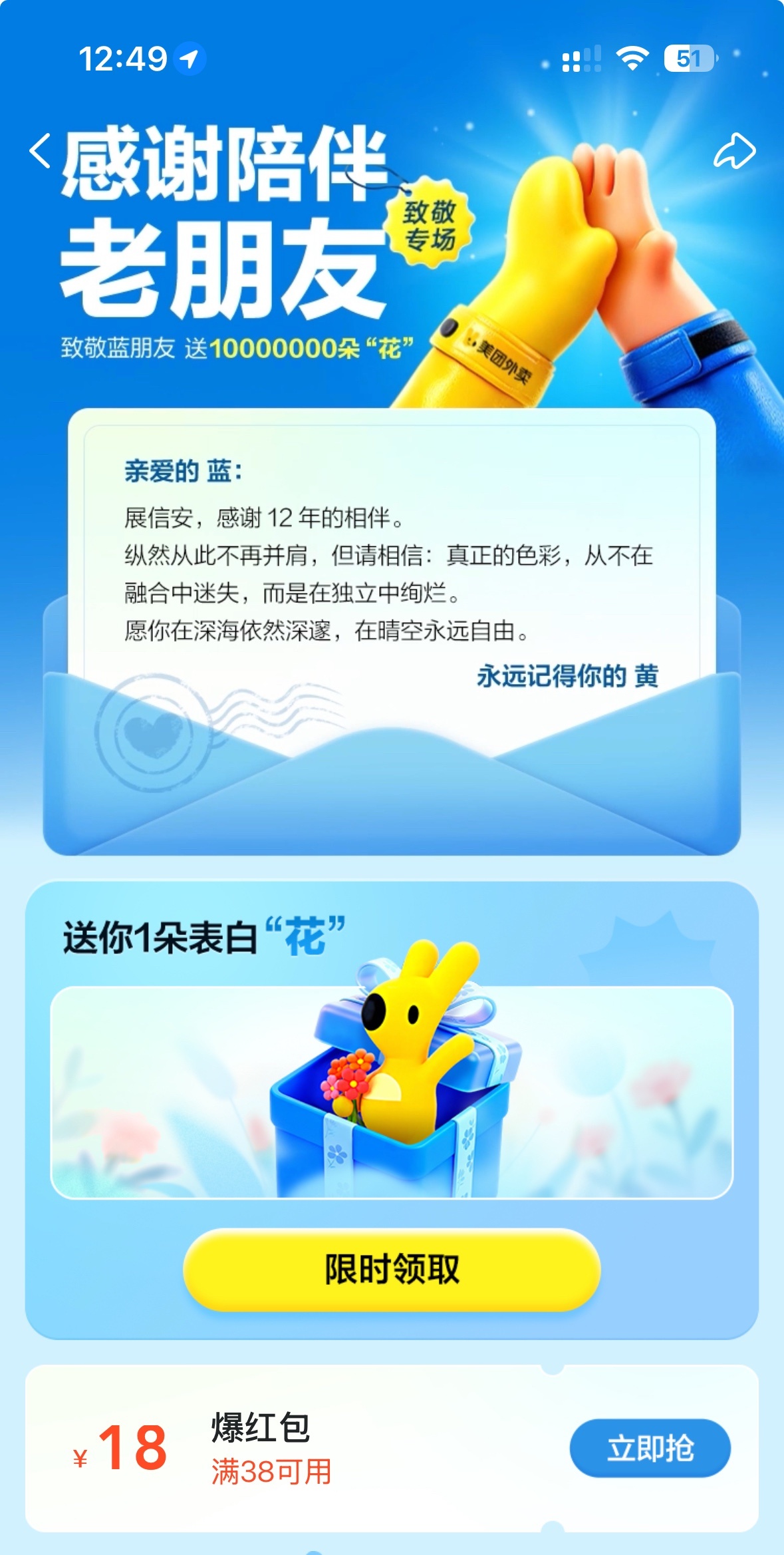This screenshot has width=784, height=1555.
Task: Share this page via the arrow icon
Action: (x=734, y=150)
